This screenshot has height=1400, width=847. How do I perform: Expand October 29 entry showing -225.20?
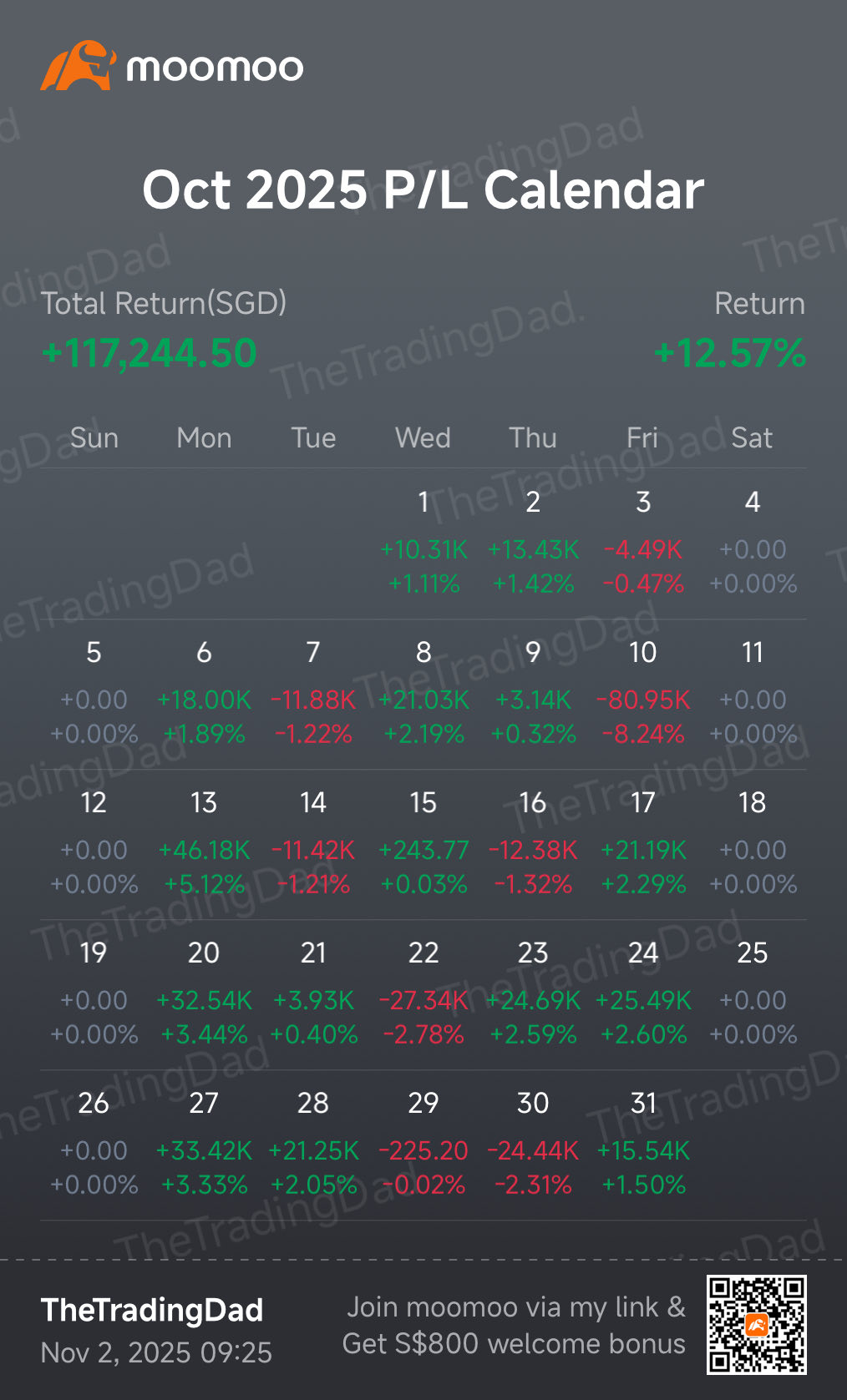[x=423, y=1150]
